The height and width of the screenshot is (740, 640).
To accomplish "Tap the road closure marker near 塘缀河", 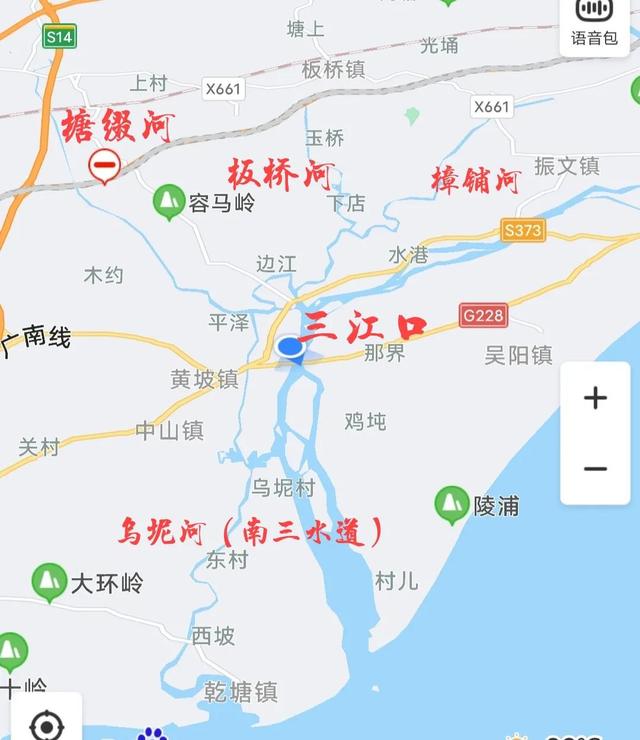I will pyautogui.click(x=104, y=163).
